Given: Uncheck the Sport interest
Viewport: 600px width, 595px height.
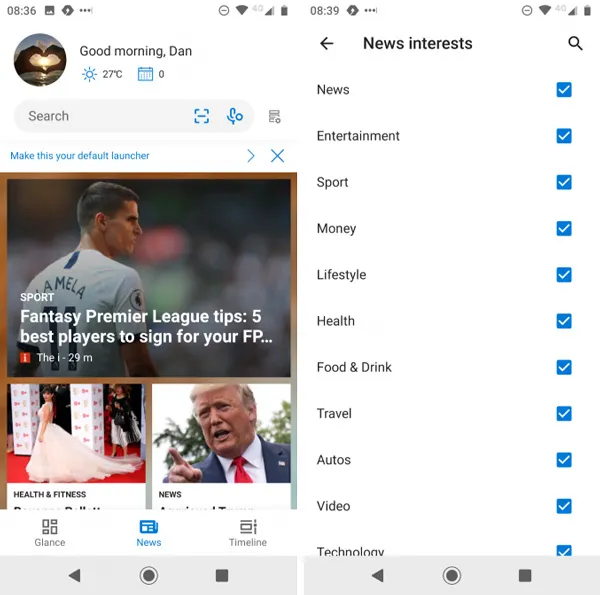Looking at the screenshot, I should point(564,182).
